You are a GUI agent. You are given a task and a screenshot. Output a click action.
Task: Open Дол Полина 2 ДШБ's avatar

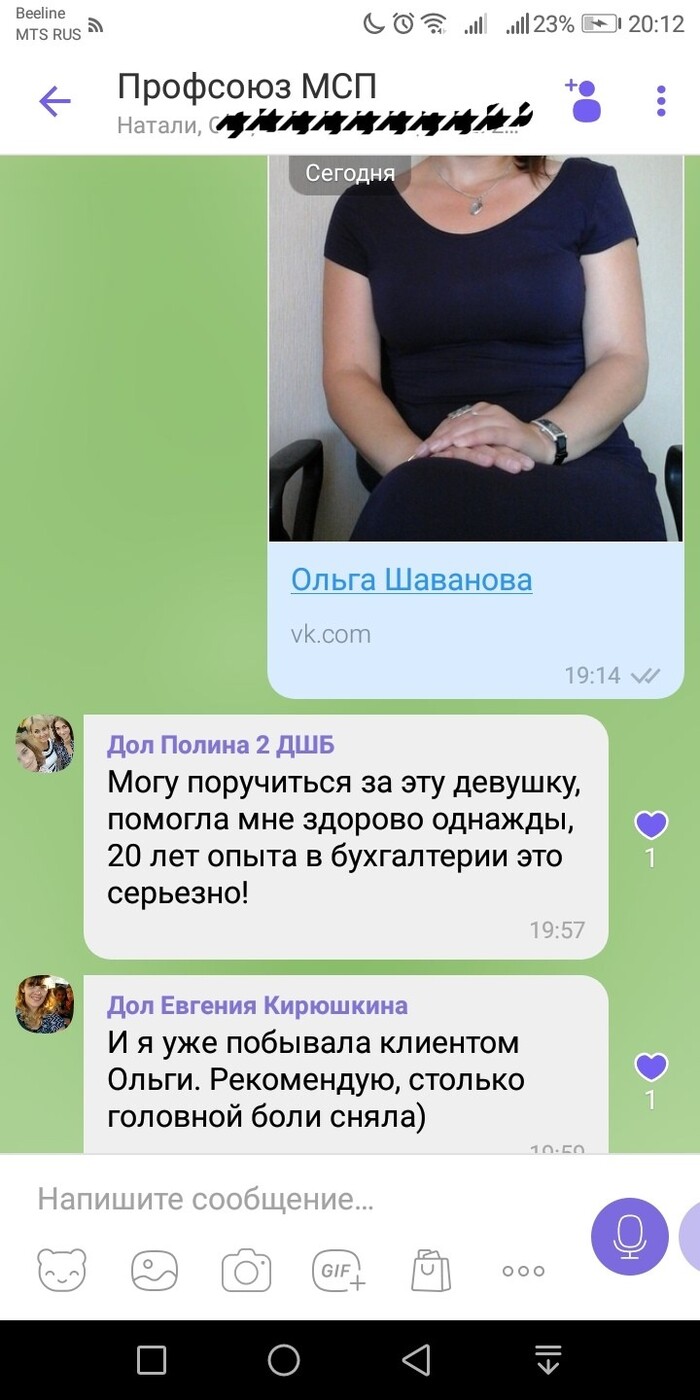point(45,744)
